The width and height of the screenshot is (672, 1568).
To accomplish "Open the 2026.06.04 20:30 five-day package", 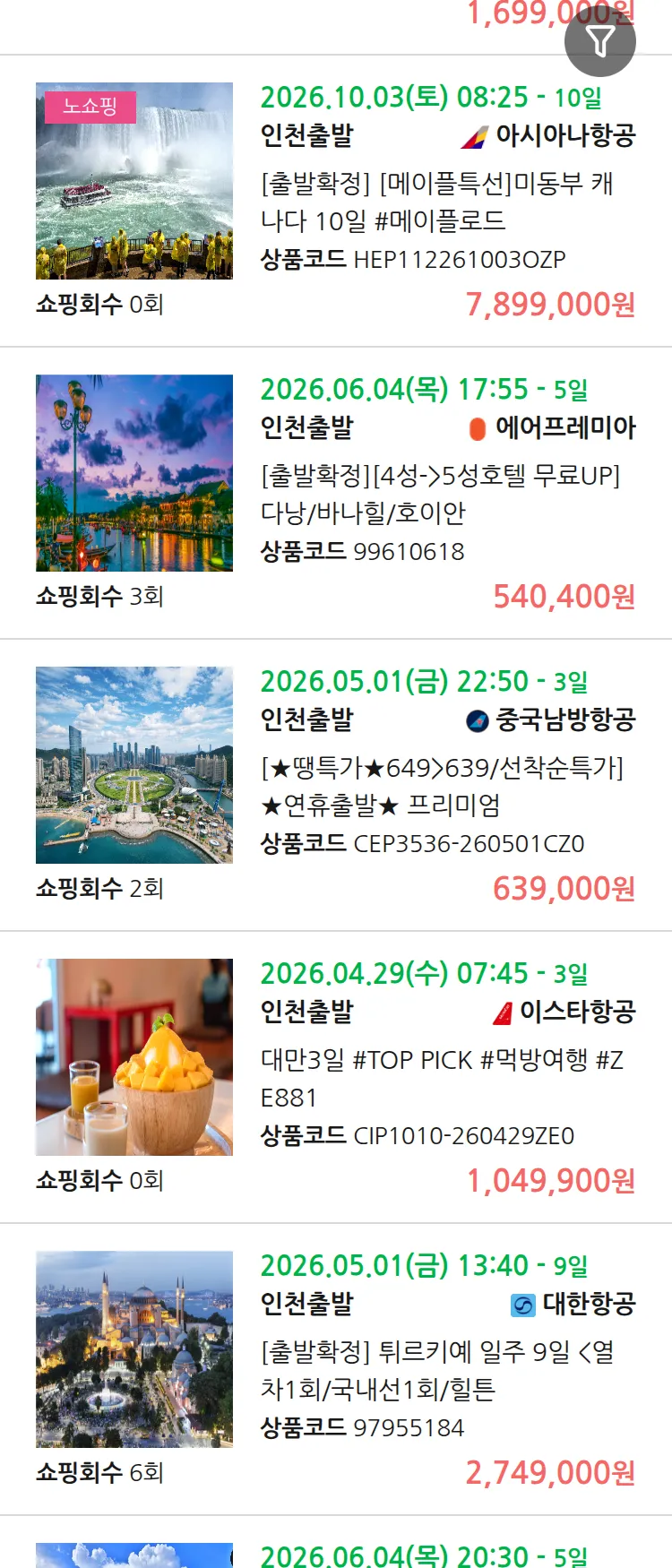I will click(424, 1555).
